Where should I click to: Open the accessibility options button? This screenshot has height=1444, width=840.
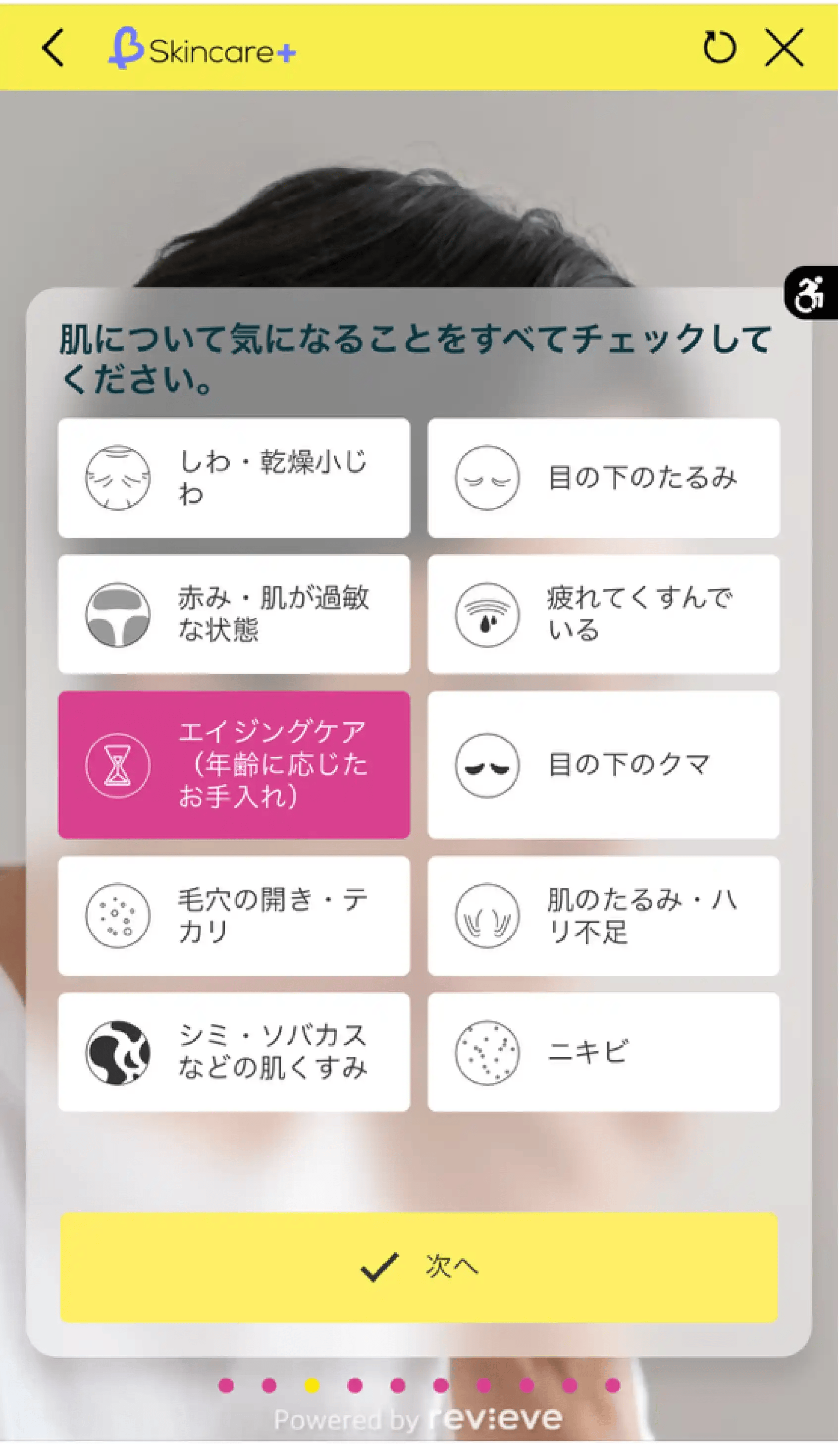tap(810, 293)
